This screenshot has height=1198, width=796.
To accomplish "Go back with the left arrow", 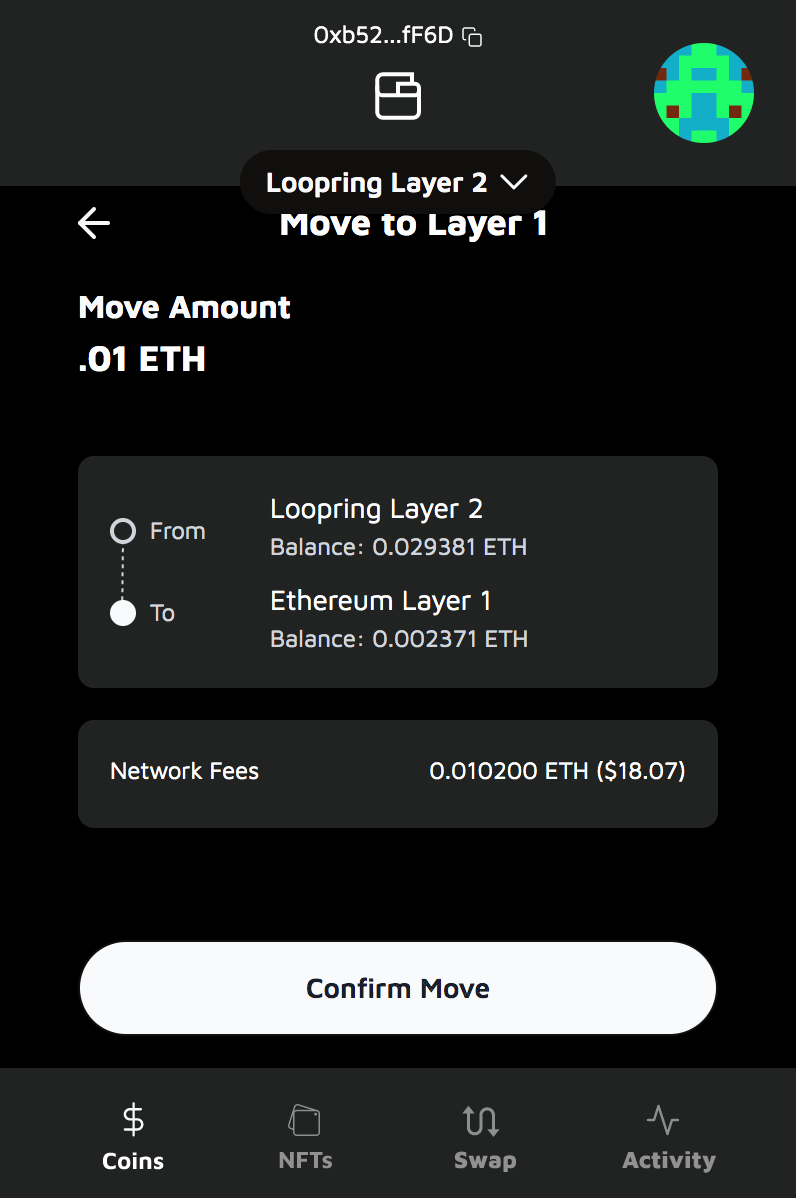I will click(94, 223).
